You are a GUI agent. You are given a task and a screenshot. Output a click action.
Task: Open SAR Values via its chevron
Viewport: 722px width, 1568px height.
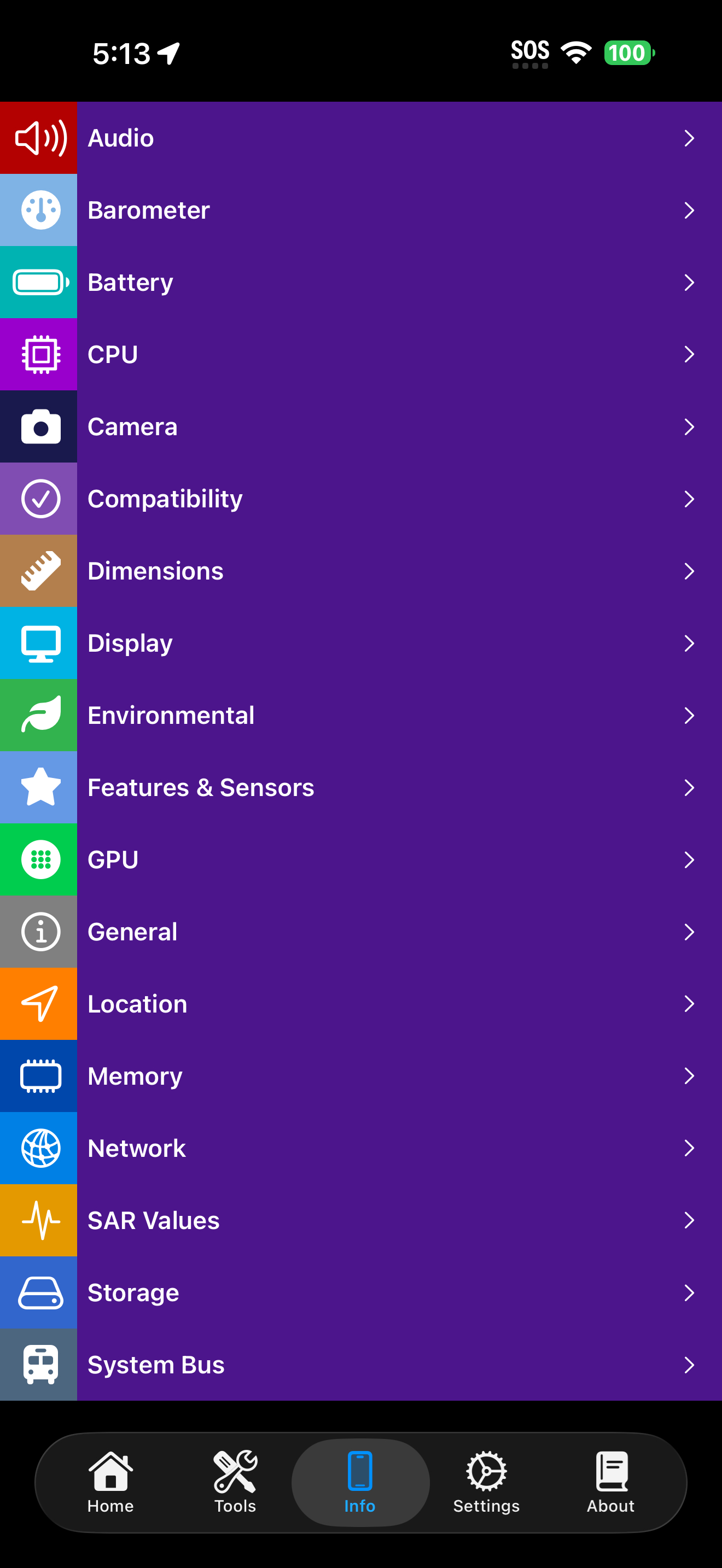coord(689,1220)
